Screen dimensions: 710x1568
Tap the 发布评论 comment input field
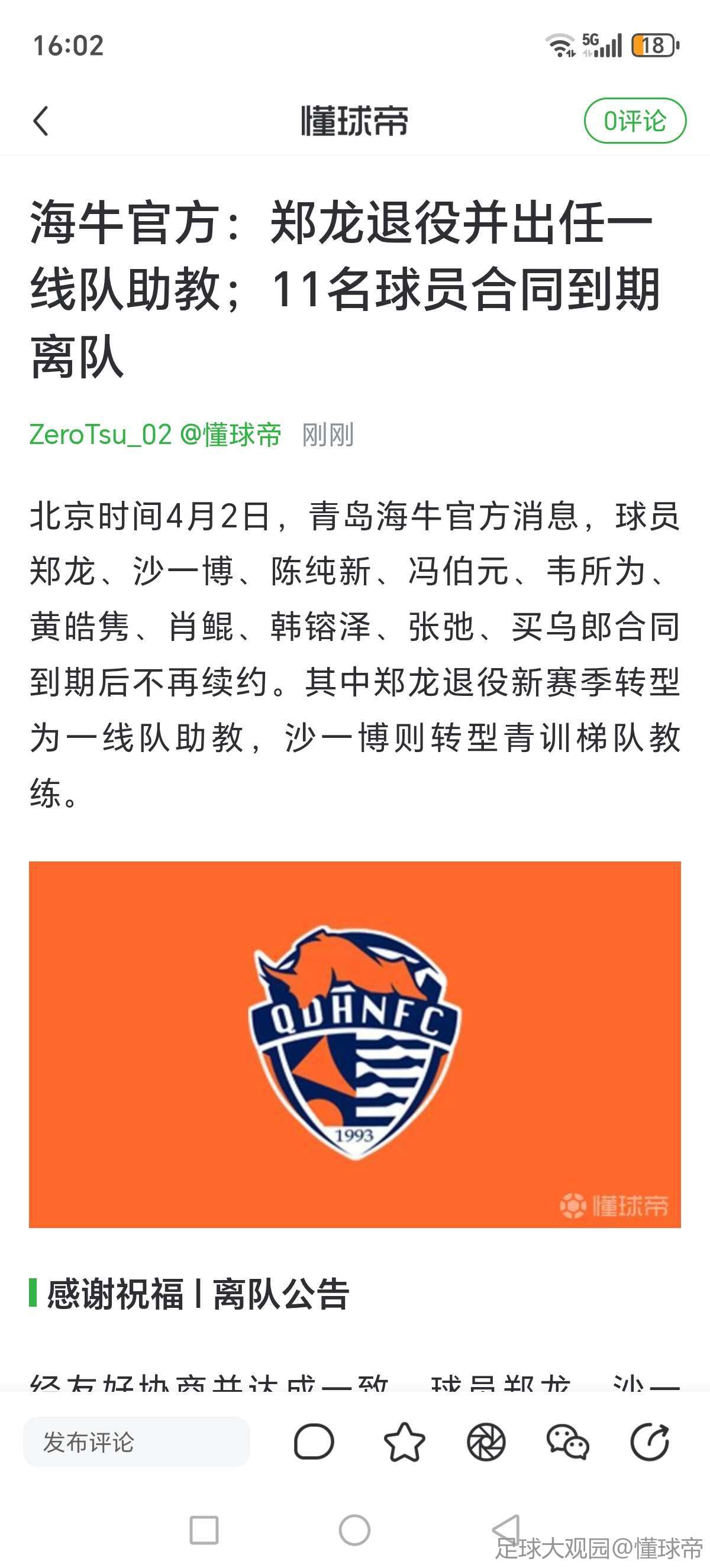[137, 1441]
